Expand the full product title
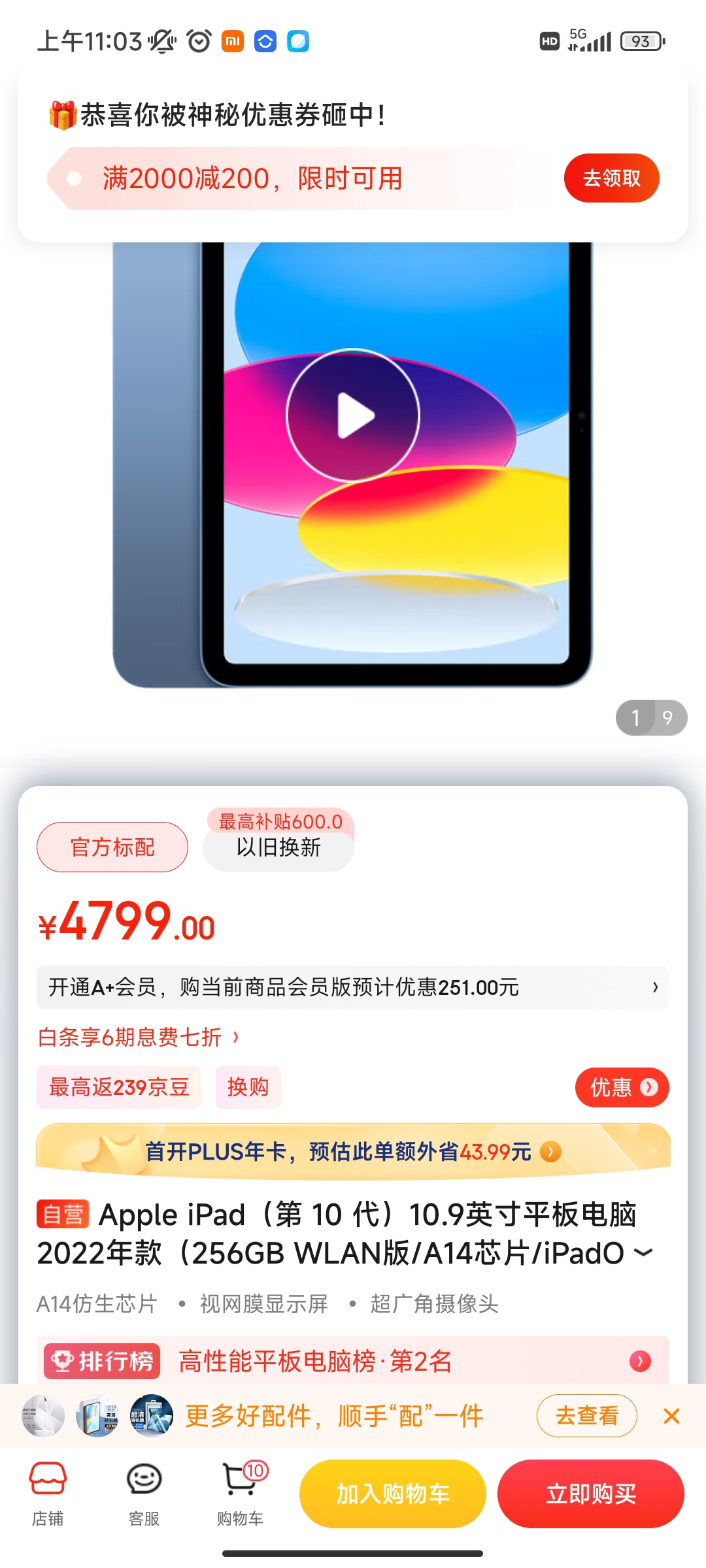 [644, 1252]
